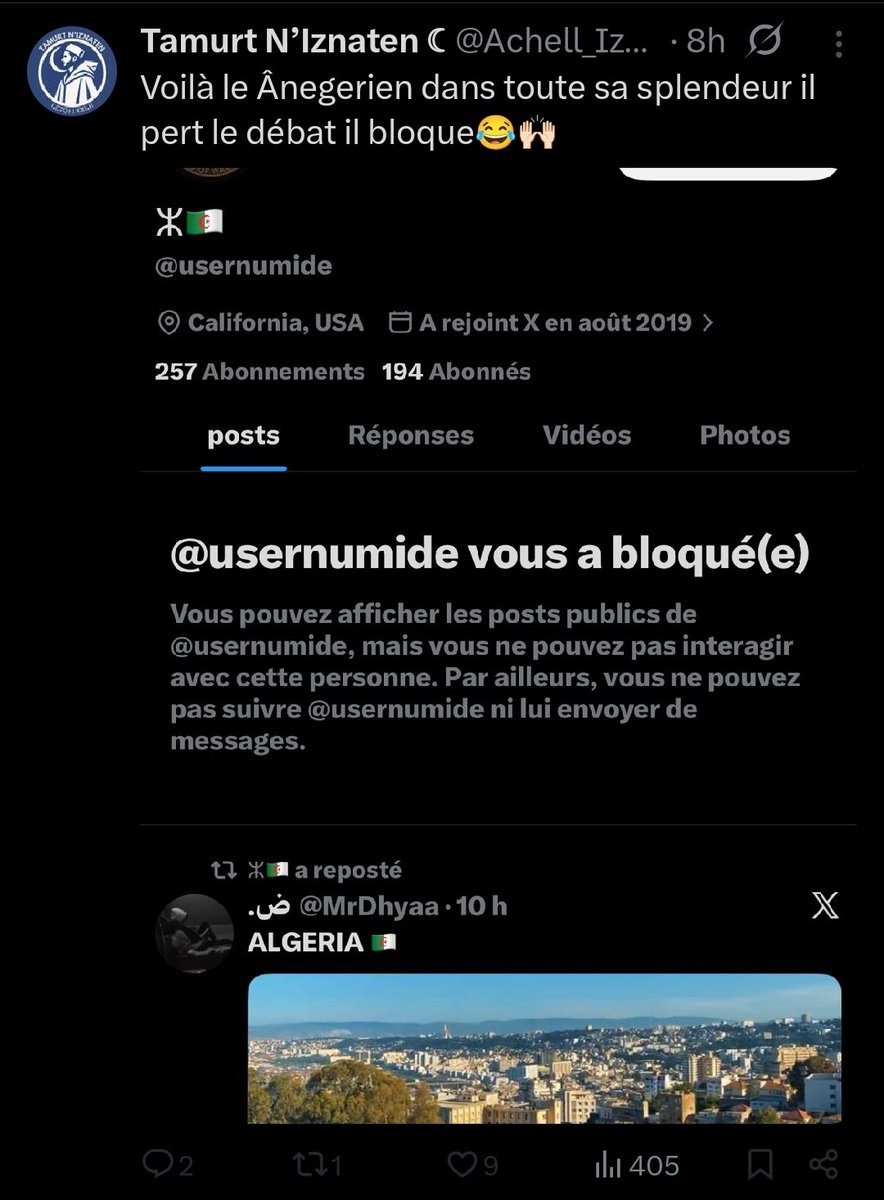Viewport: 884px width, 1200px height.
Task: Repost this tweet
Action: [316, 1163]
